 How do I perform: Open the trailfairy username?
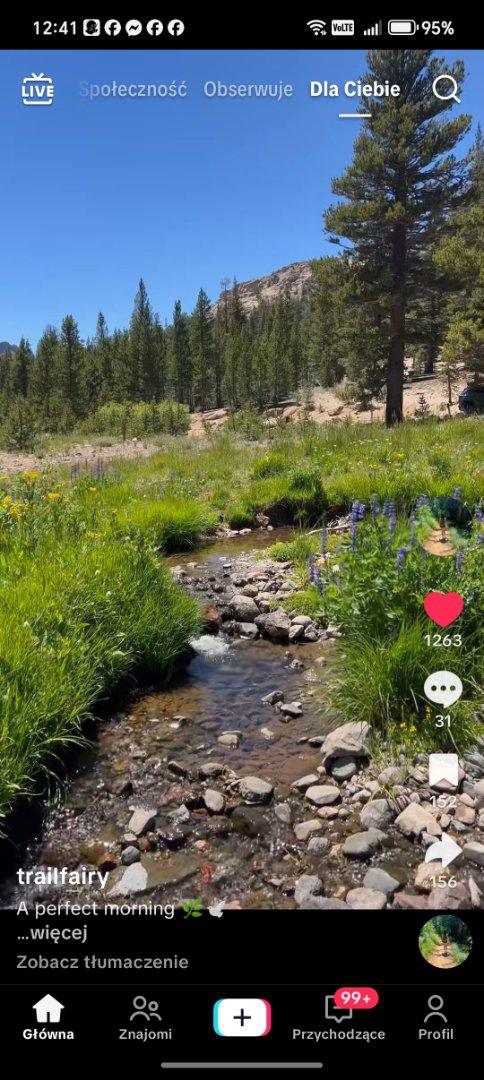coord(63,877)
